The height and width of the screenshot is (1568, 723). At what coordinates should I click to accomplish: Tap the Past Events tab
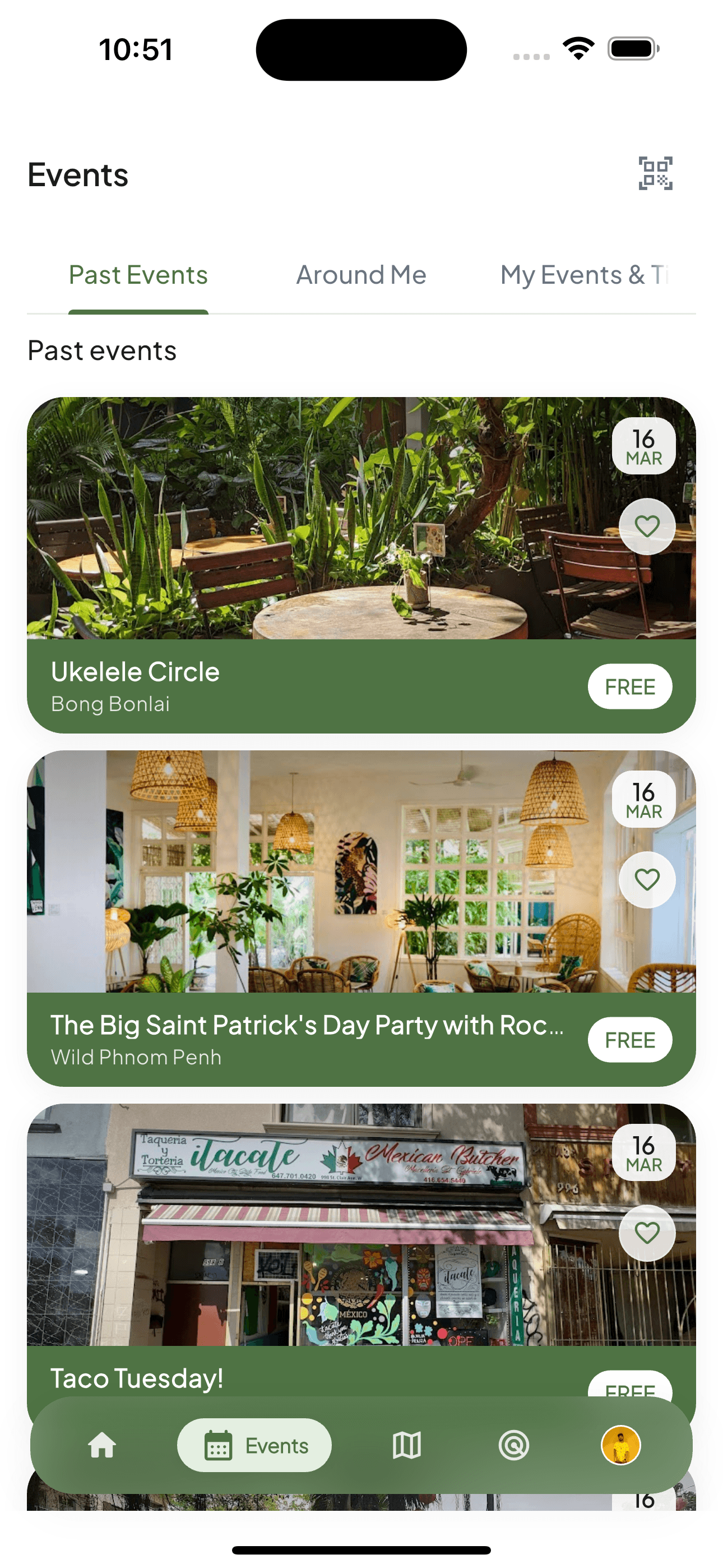tap(138, 275)
